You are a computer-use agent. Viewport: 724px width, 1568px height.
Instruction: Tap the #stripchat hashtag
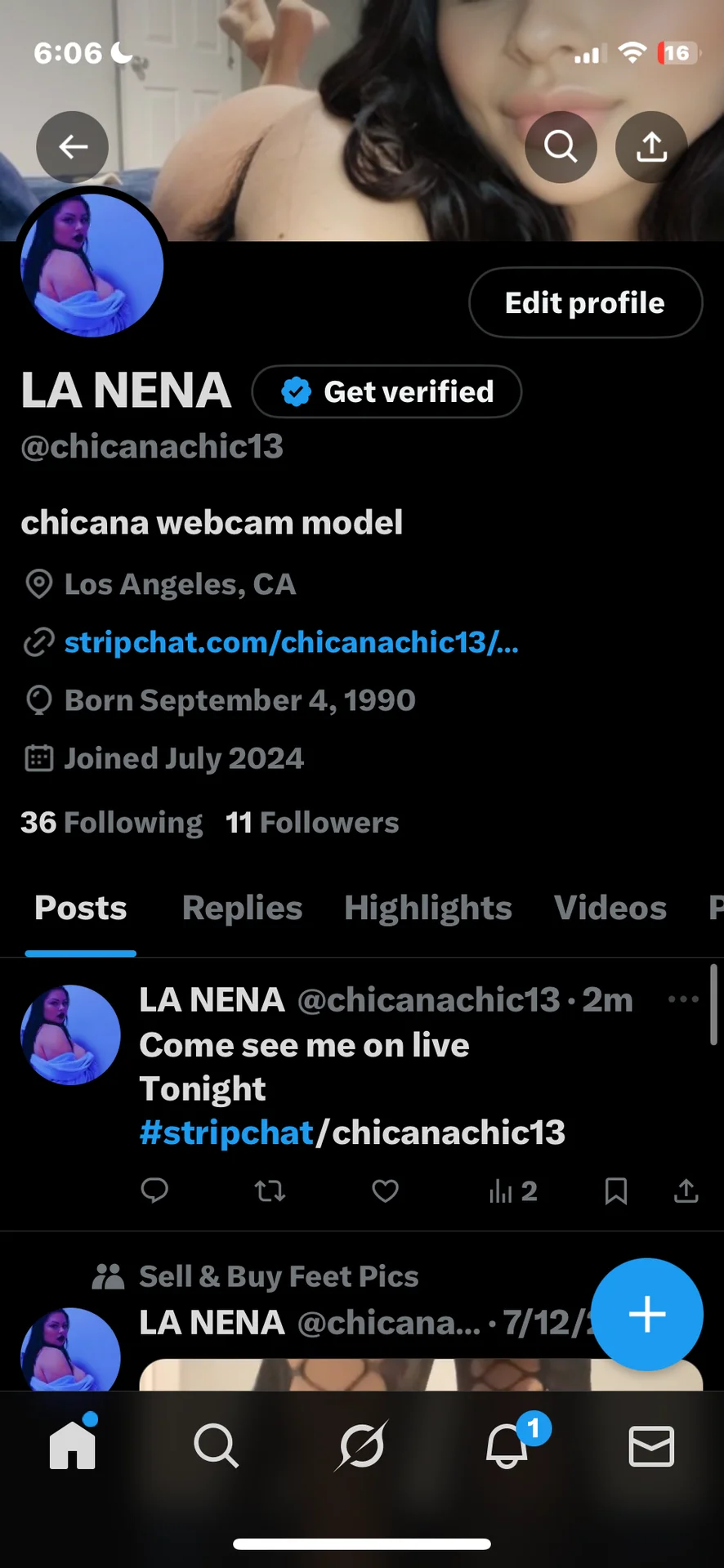(x=226, y=1132)
